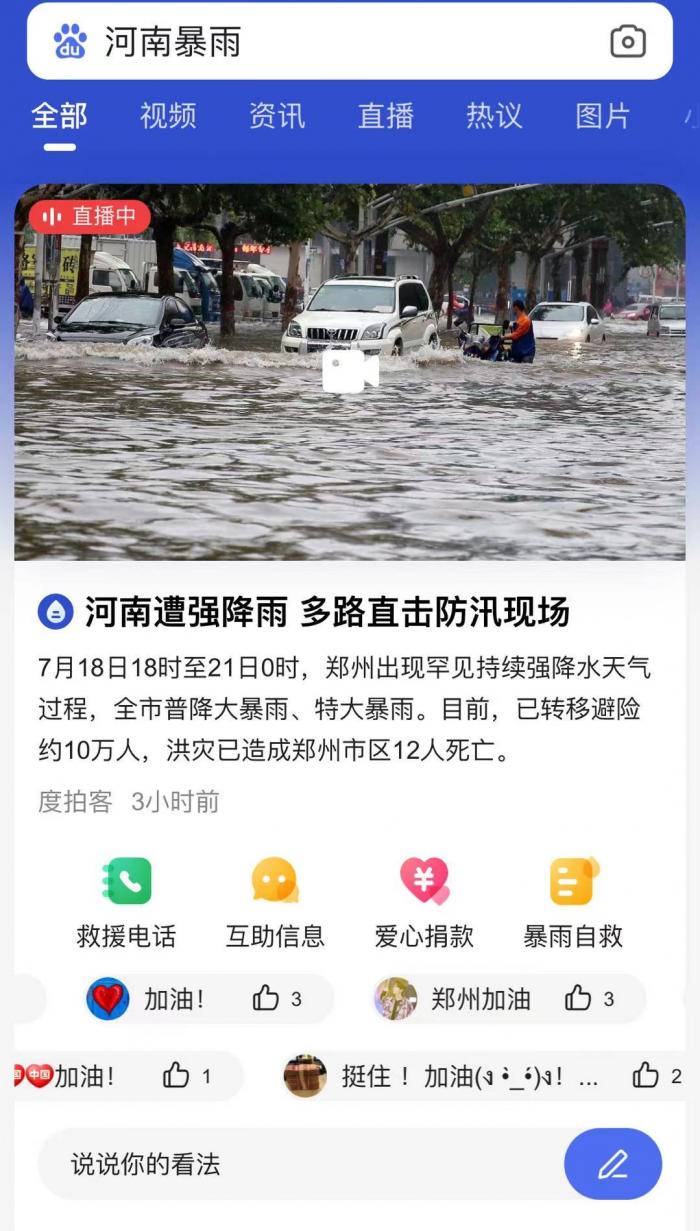Screen dimensions: 700x1231
Task: Open 爱心捐款 donations
Action: pos(424,902)
